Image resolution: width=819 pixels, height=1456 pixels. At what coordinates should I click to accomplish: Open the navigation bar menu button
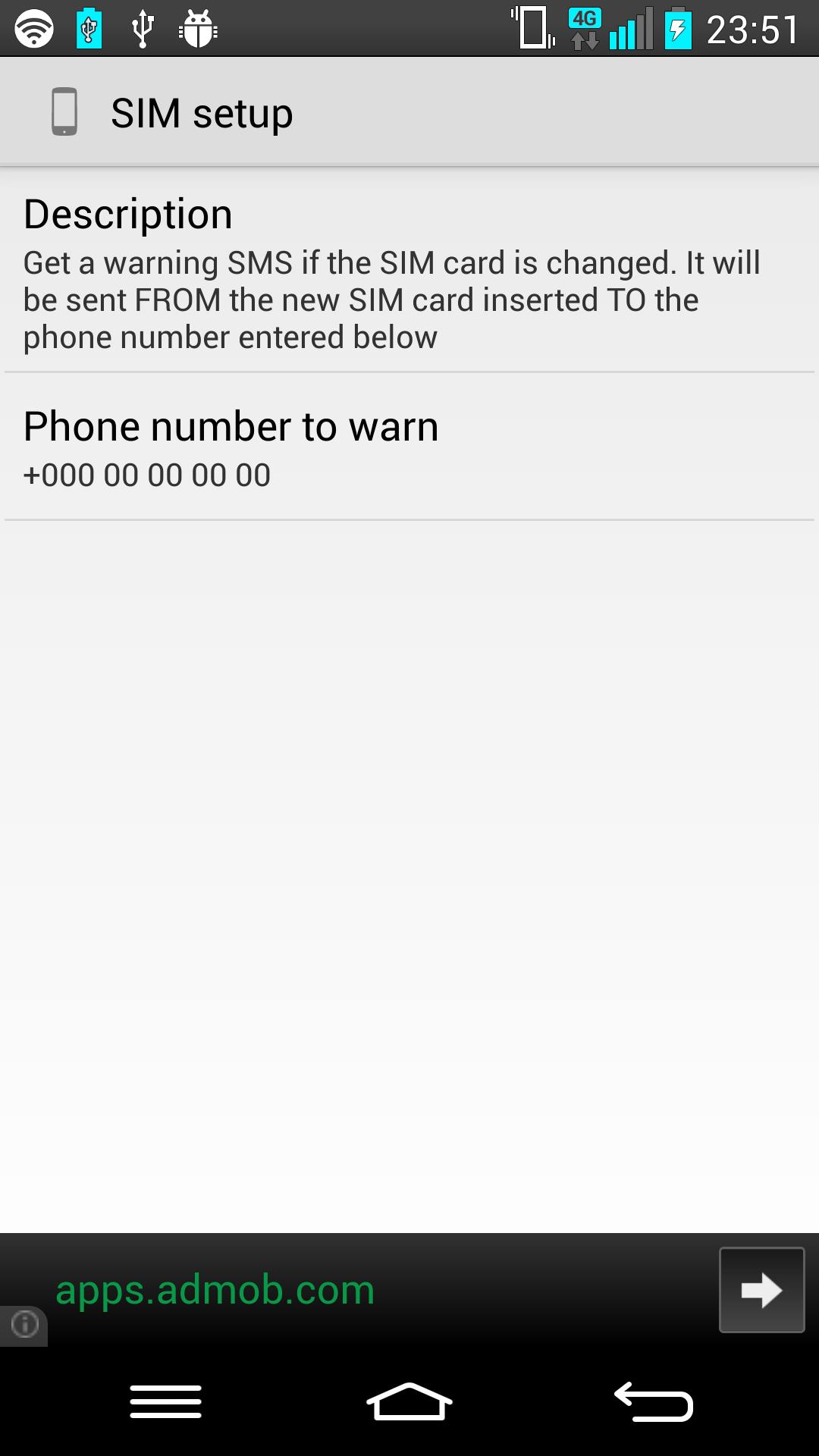(x=165, y=1401)
